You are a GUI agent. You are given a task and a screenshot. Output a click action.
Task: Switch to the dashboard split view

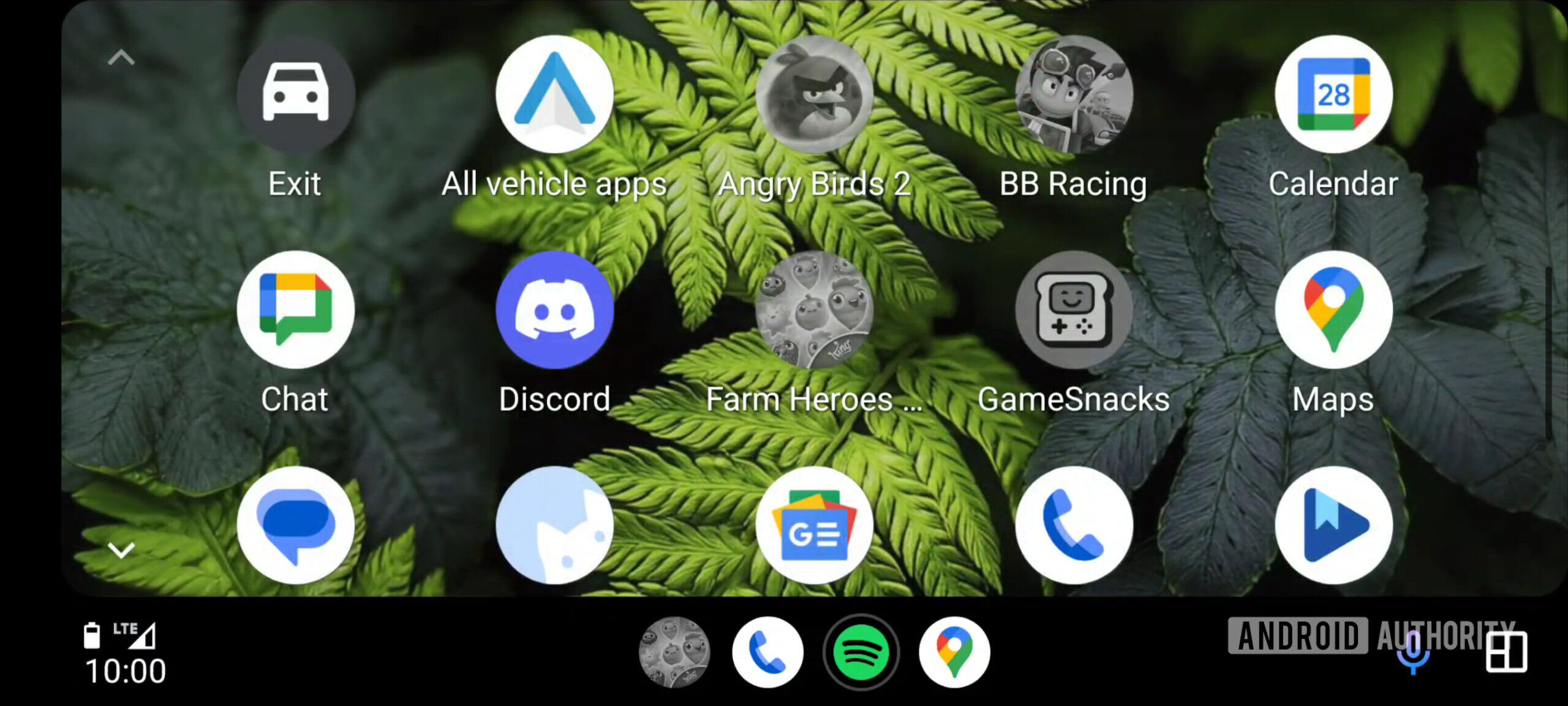[1506, 652]
